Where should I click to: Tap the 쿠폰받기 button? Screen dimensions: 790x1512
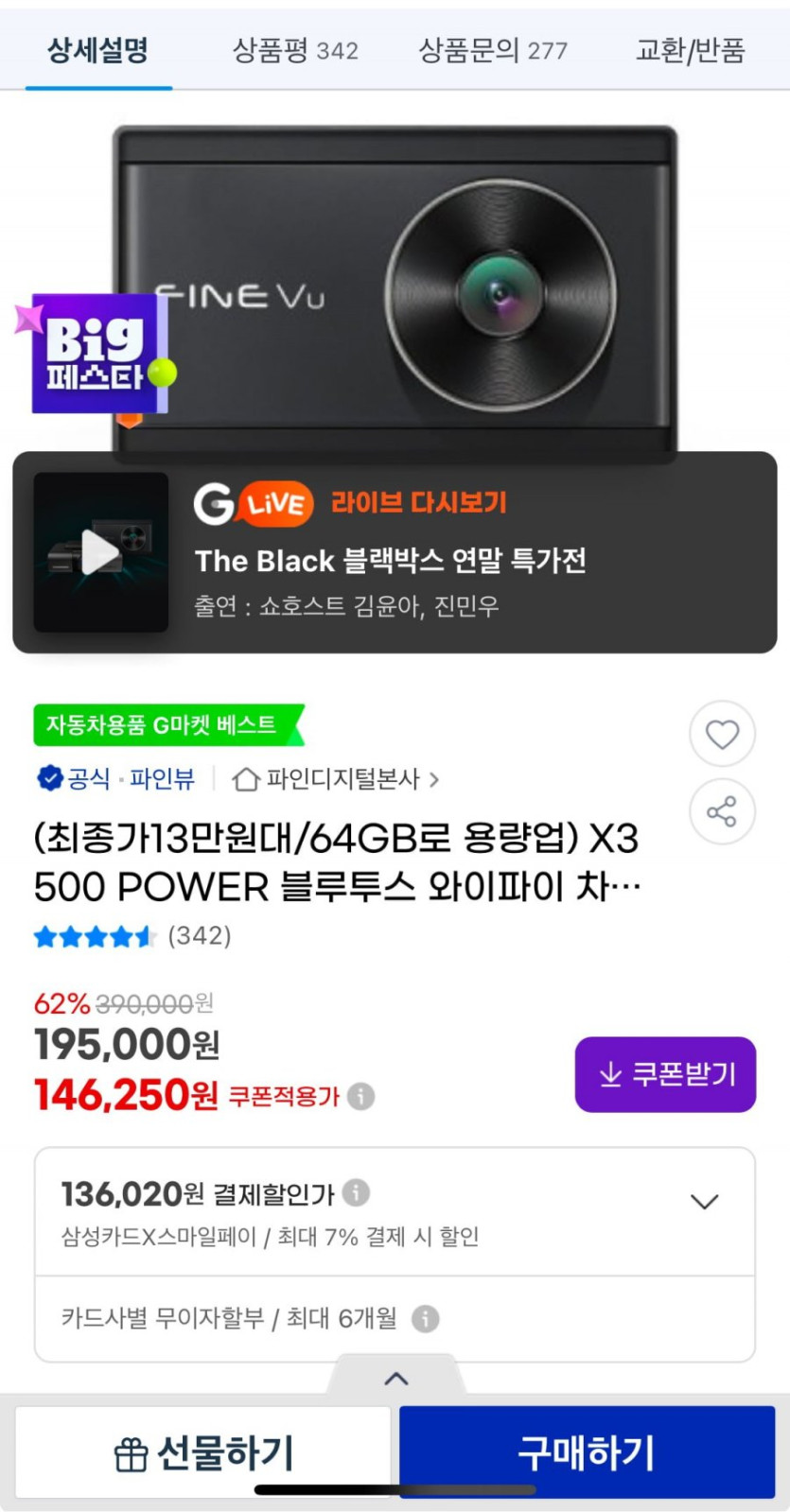pyautogui.click(x=665, y=1074)
